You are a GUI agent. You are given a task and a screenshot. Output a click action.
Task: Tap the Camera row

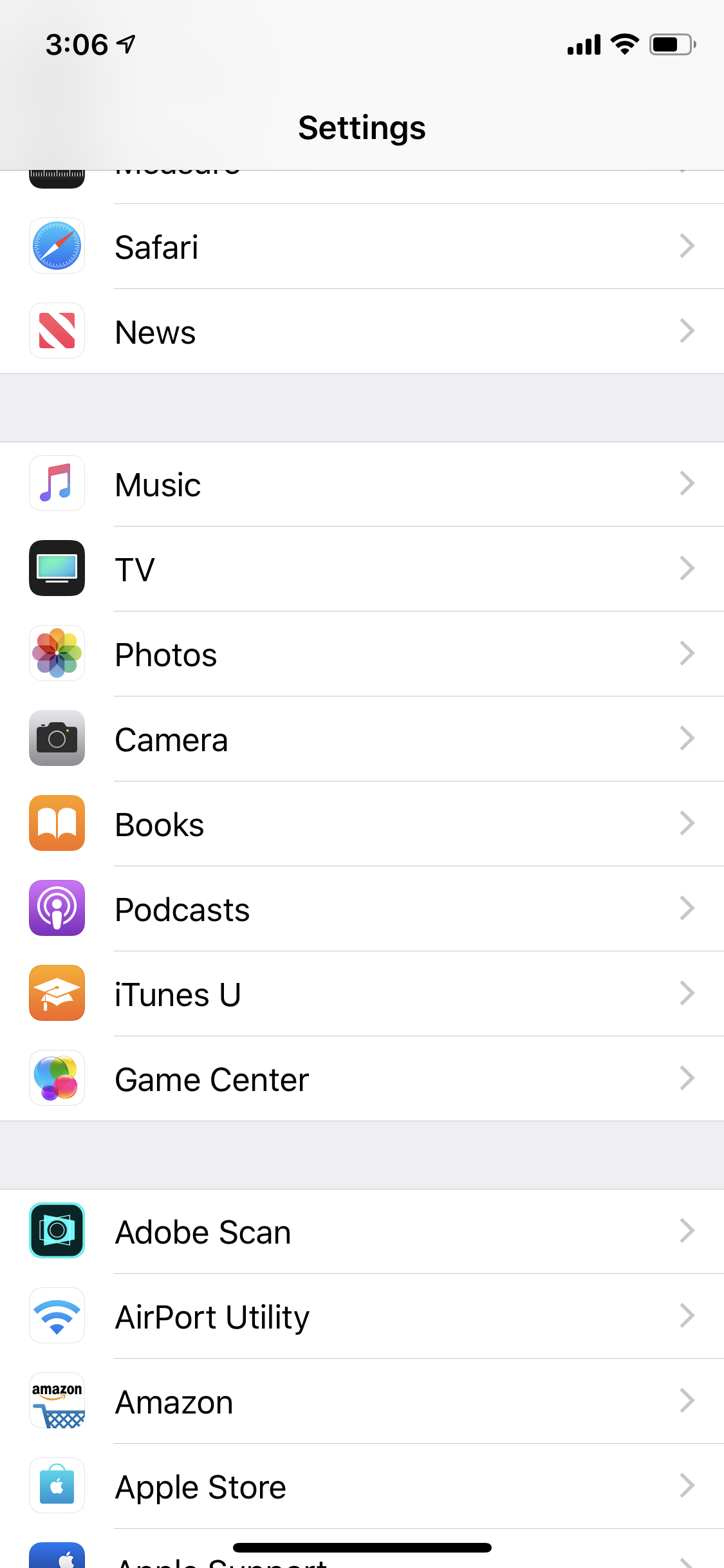[362, 739]
